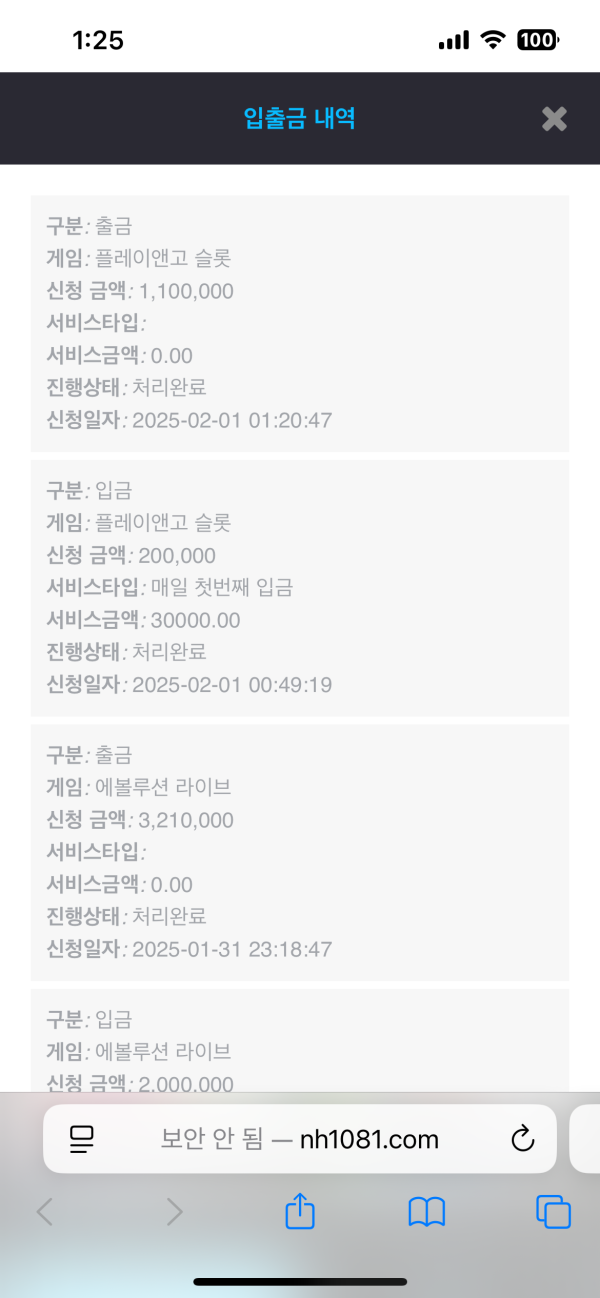The width and height of the screenshot is (600, 1298).
Task: Close the 입출금 내역 panel
Action: pyautogui.click(x=554, y=119)
